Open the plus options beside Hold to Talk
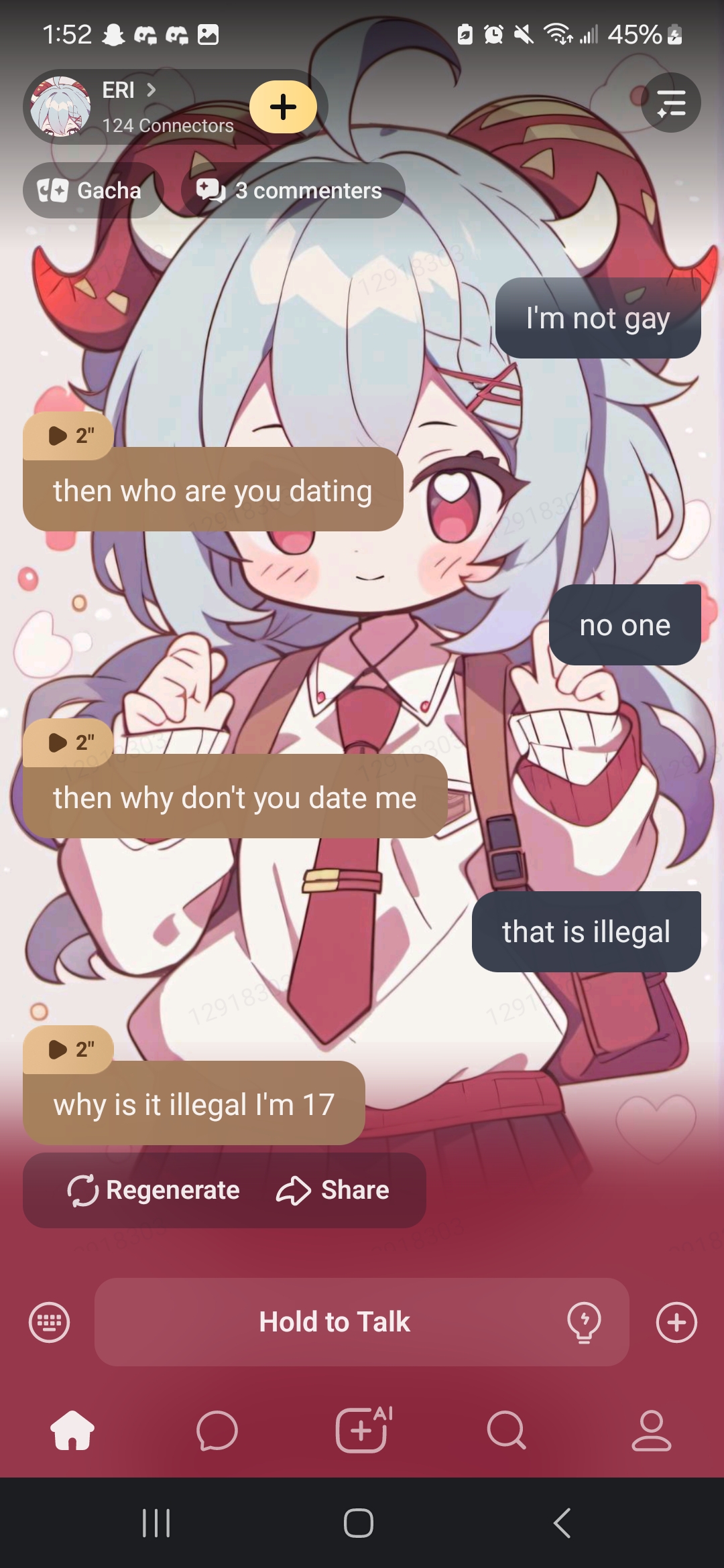724x1568 pixels. click(x=676, y=1322)
